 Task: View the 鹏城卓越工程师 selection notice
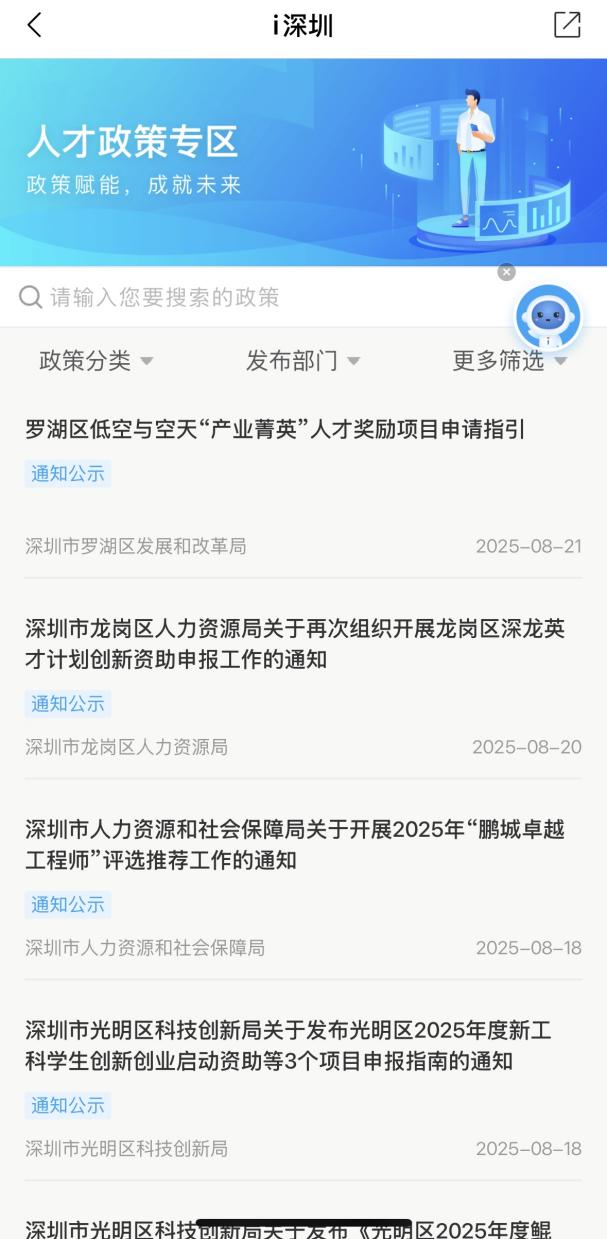[x=295, y=844]
